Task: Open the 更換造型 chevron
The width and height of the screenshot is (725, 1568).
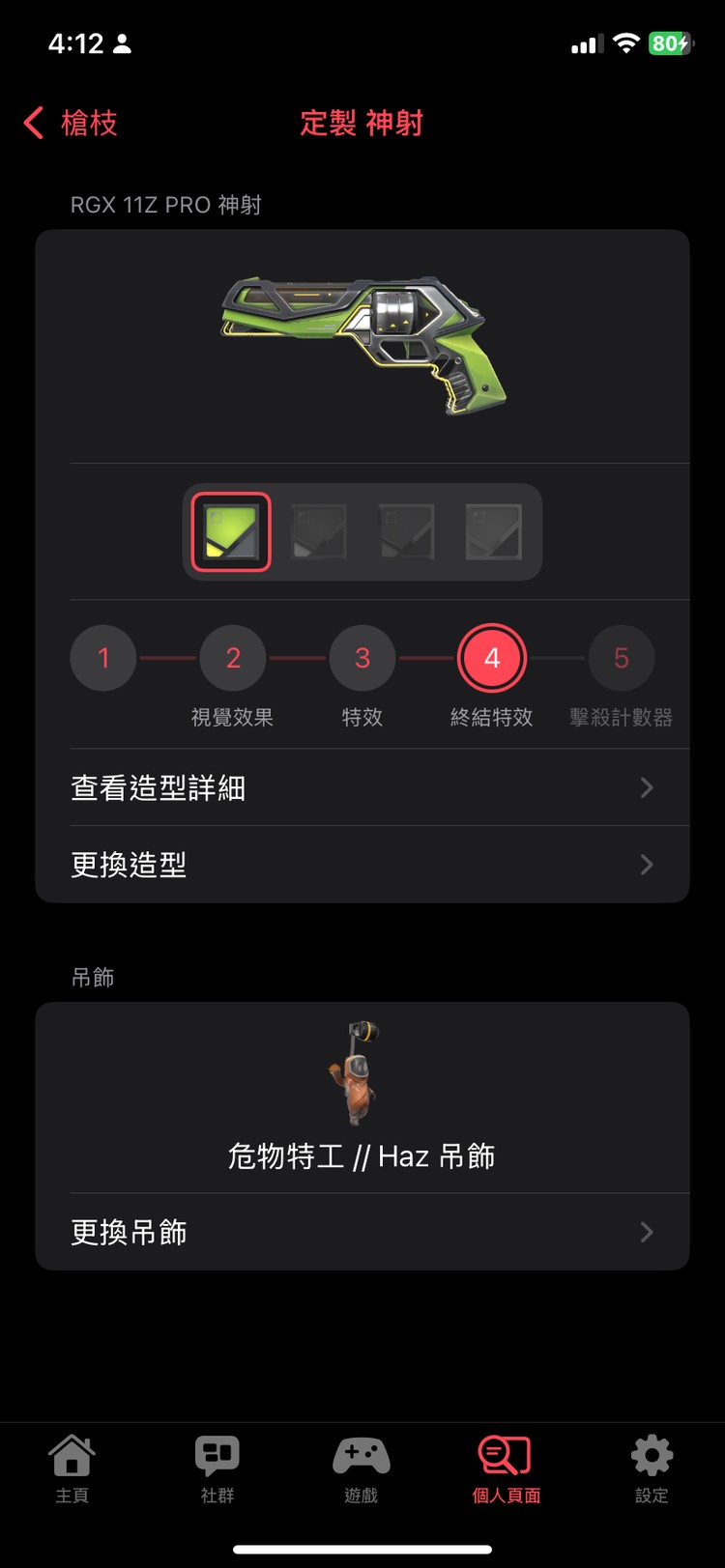Action: [x=647, y=865]
